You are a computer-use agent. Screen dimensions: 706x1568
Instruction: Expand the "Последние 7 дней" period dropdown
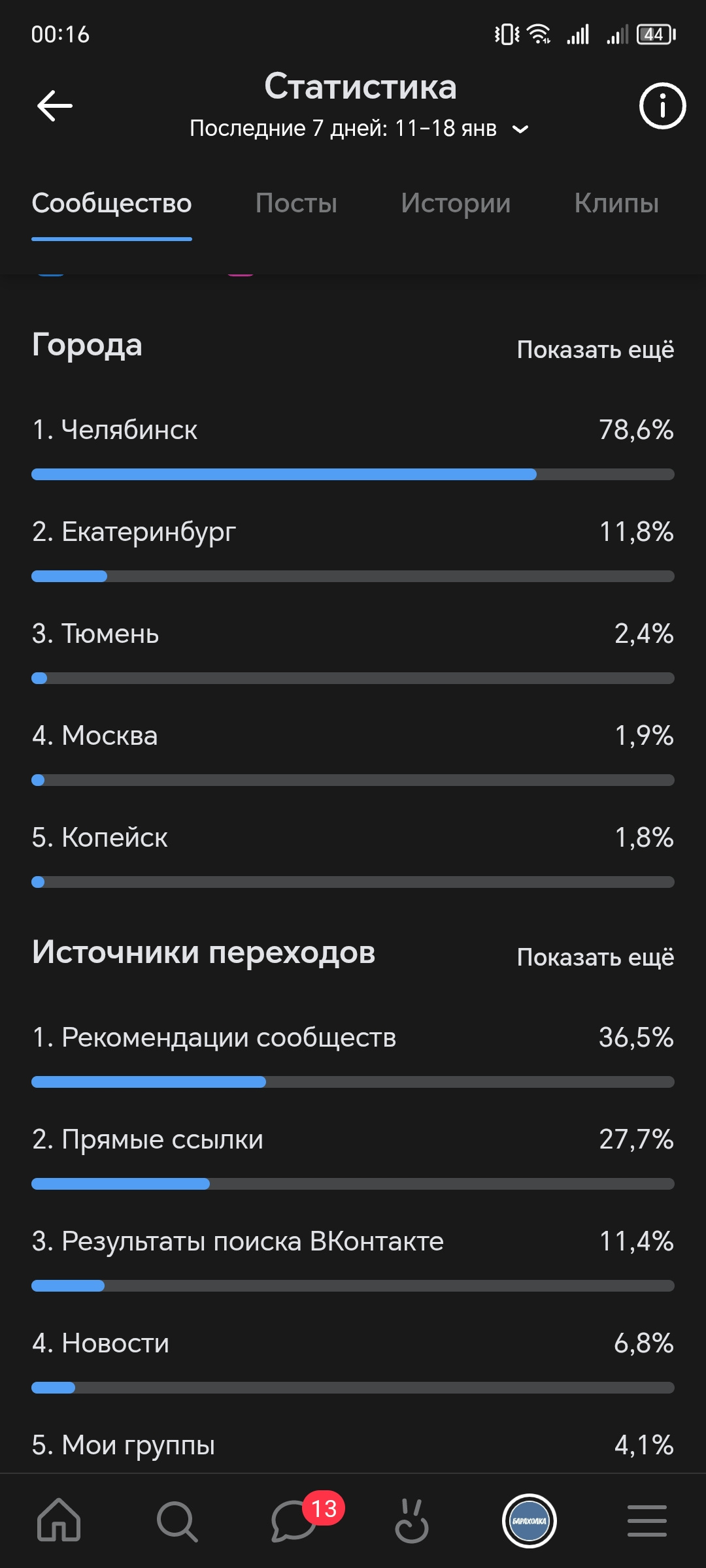[x=359, y=129]
